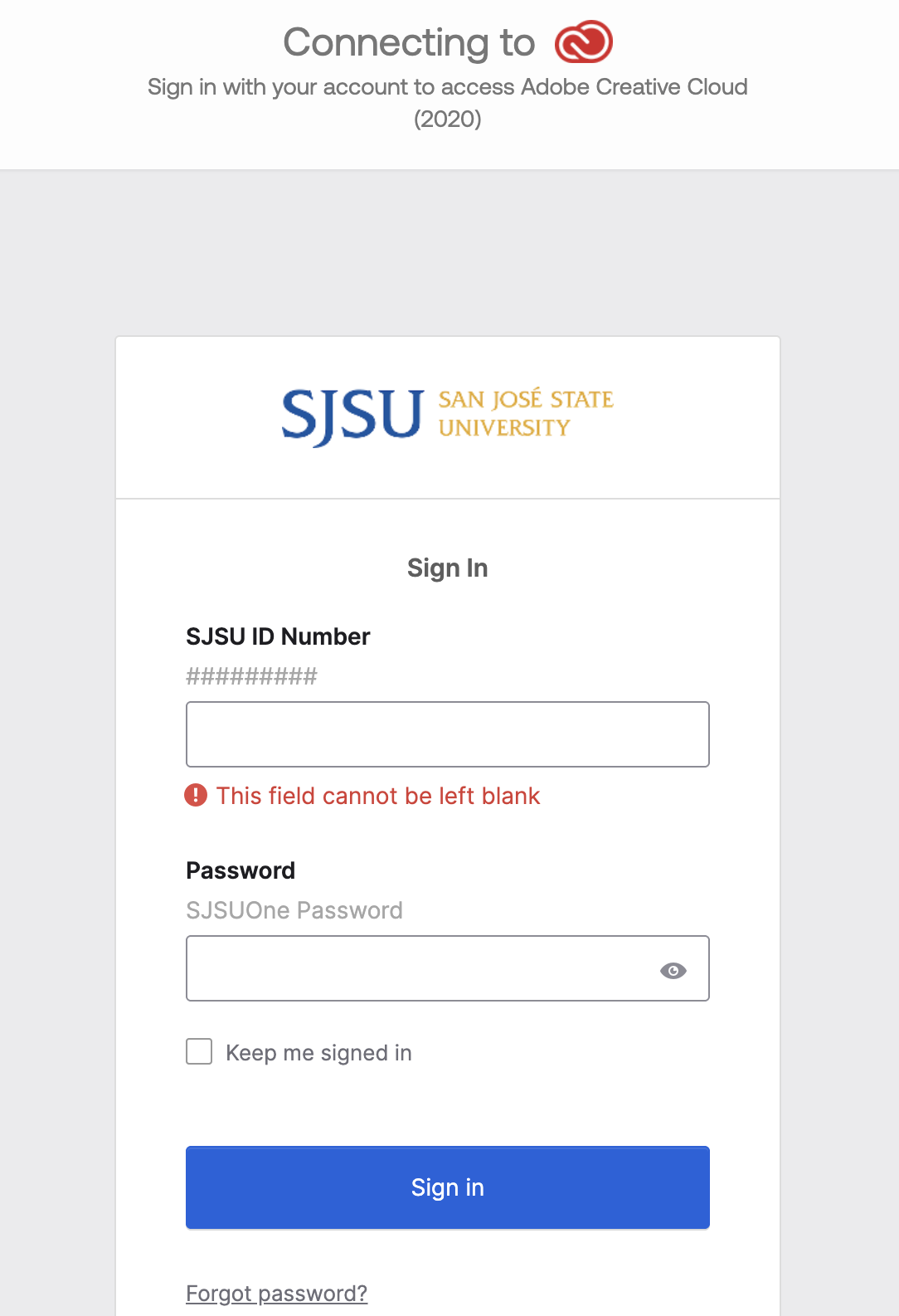
Task: Click the exclamation mark inside the error badge
Action: click(196, 795)
